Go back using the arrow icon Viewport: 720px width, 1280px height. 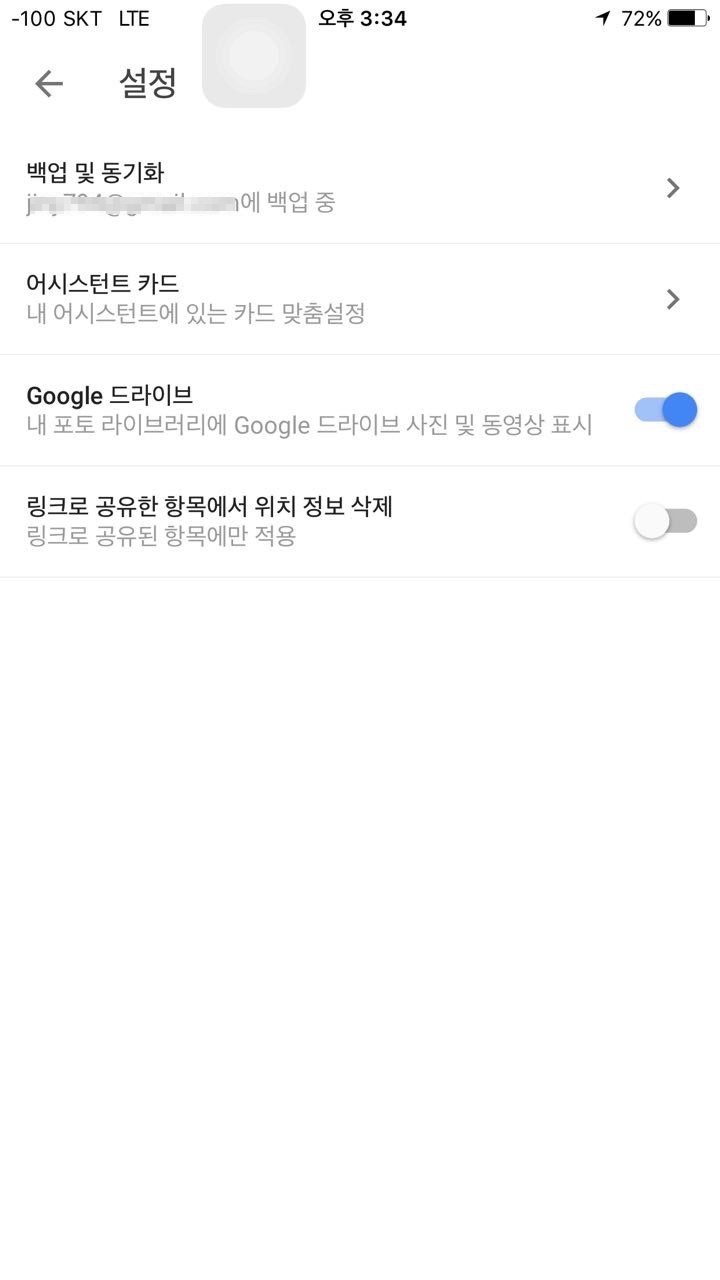coord(48,84)
